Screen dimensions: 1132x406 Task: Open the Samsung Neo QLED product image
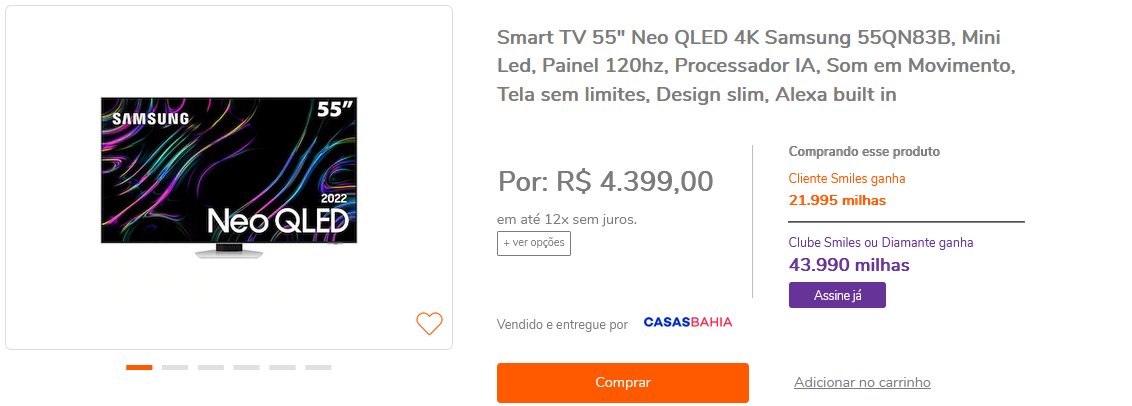point(229,178)
